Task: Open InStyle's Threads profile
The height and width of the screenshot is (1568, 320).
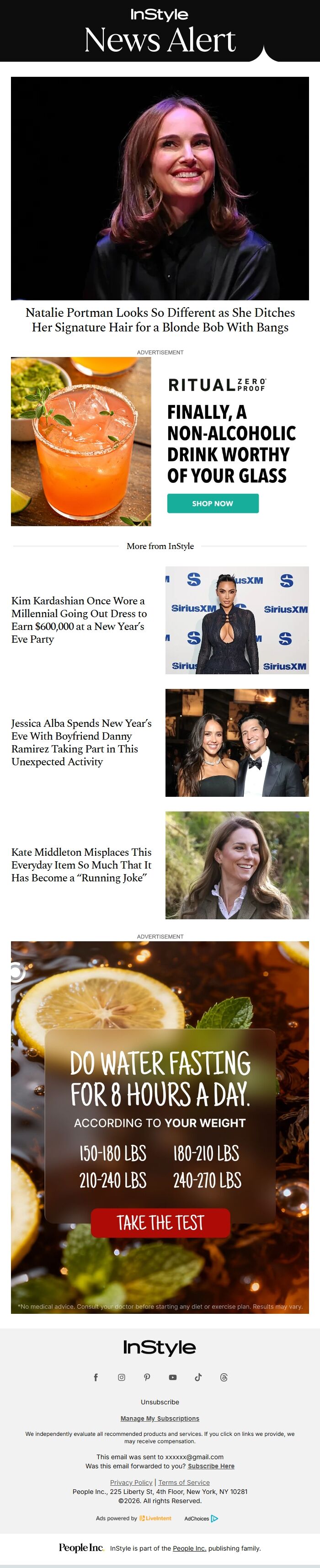Action: (x=224, y=1377)
